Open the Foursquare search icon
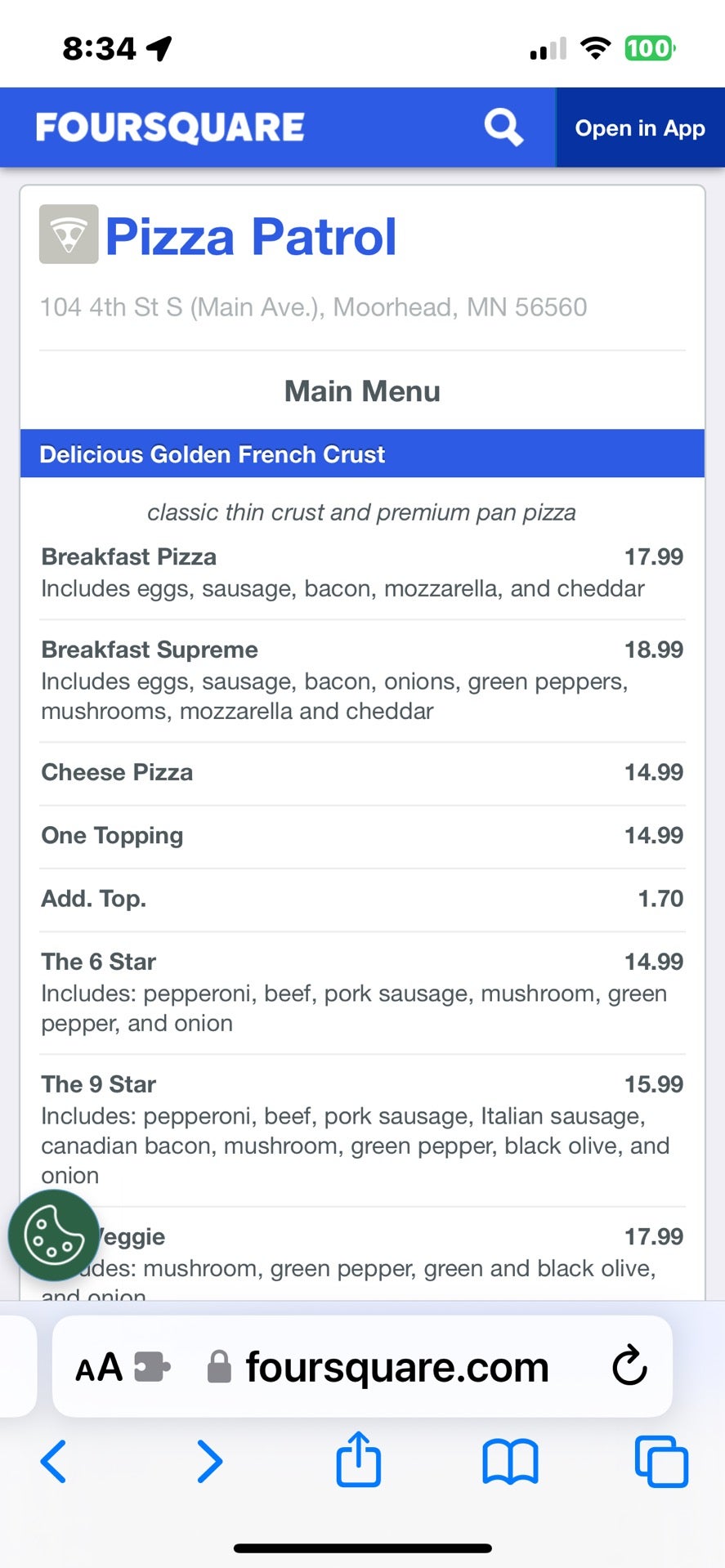This screenshot has height=1568, width=725. 502,127
